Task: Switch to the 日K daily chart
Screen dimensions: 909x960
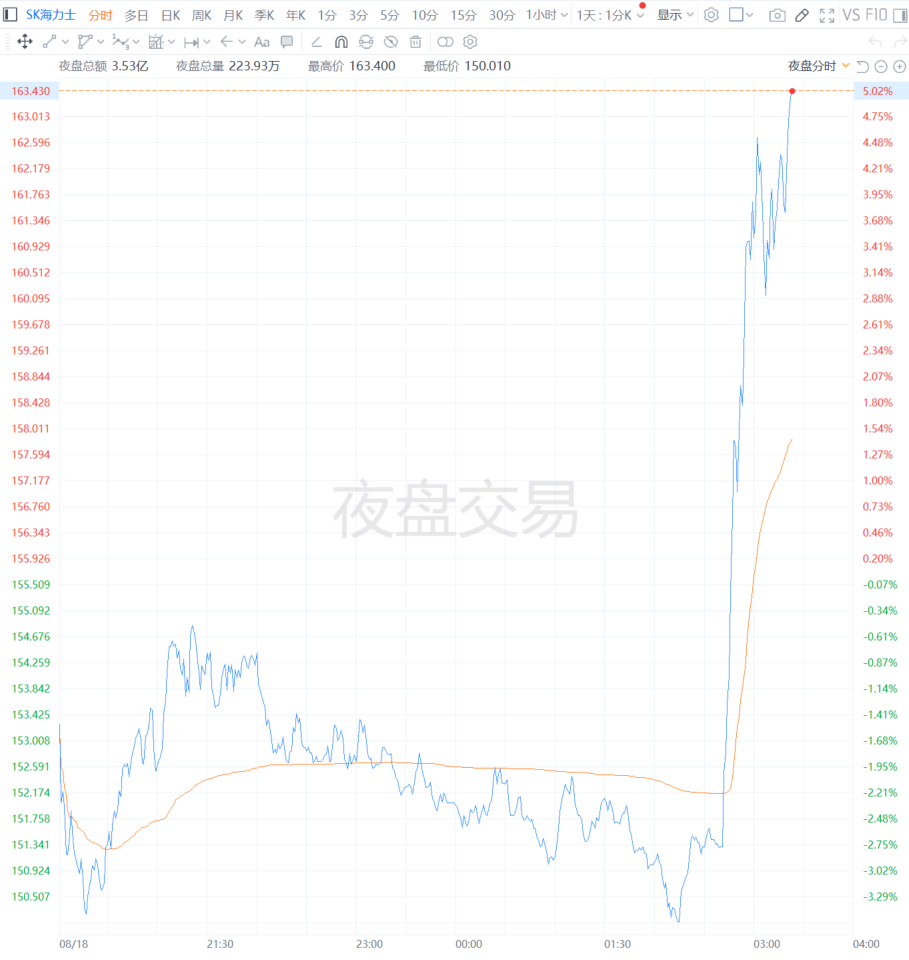Action: pyautogui.click(x=170, y=15)
